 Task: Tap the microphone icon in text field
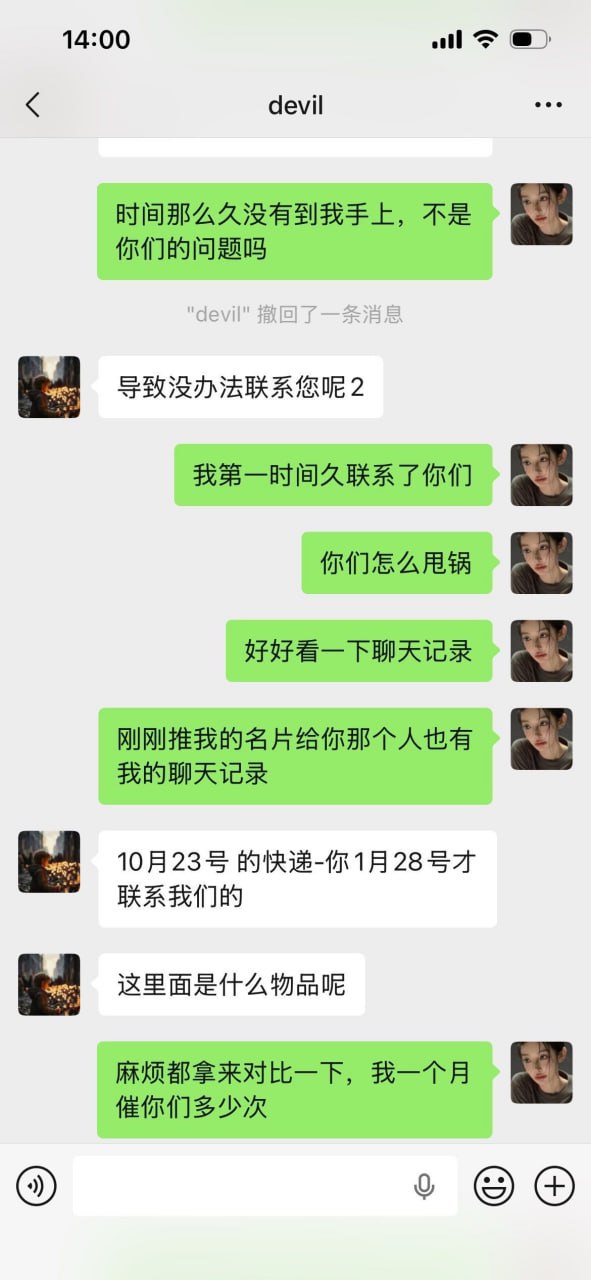point(424,1187)
